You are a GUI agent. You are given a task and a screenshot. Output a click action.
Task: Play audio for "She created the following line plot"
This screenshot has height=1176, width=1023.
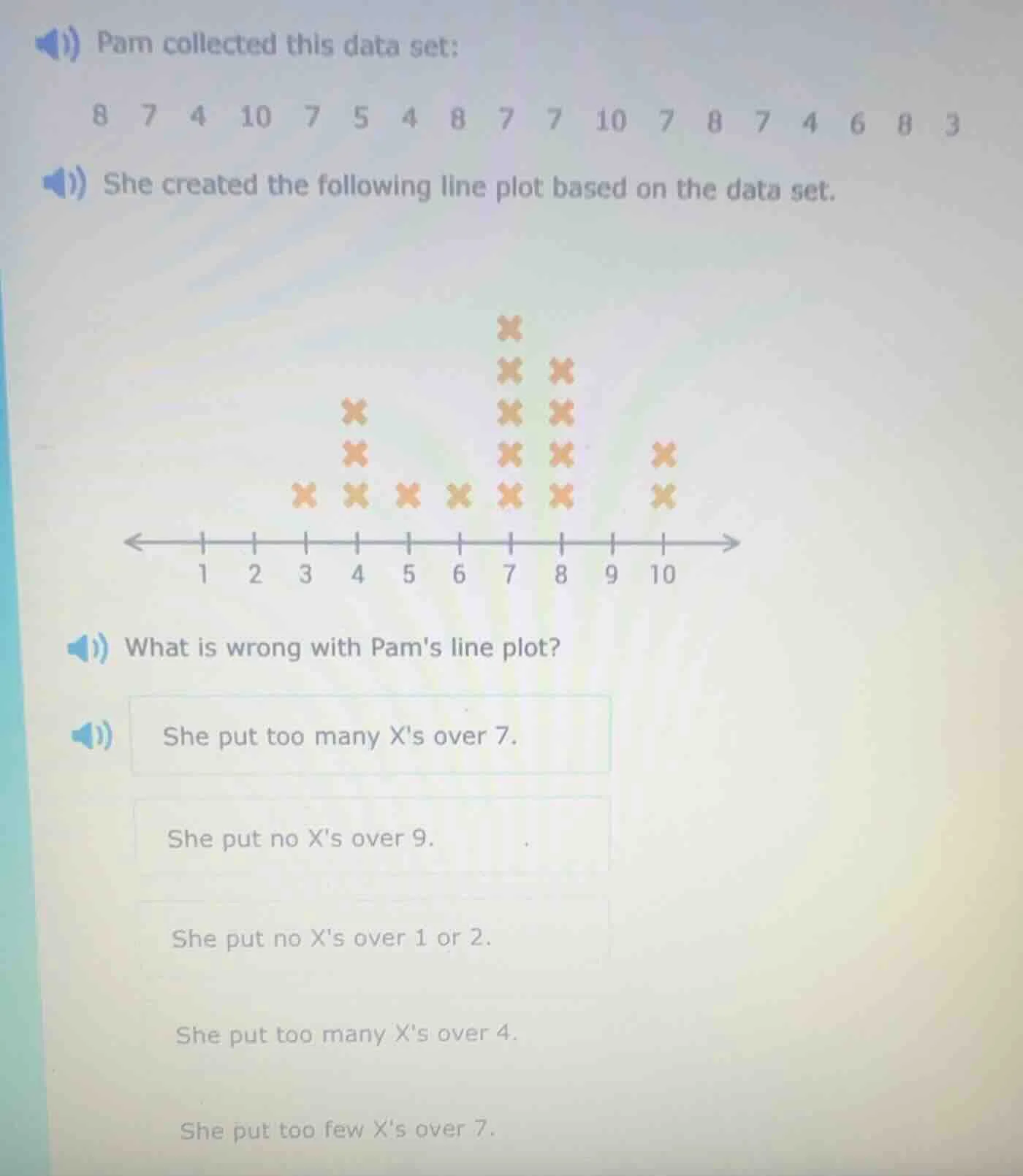click(64, 183)
